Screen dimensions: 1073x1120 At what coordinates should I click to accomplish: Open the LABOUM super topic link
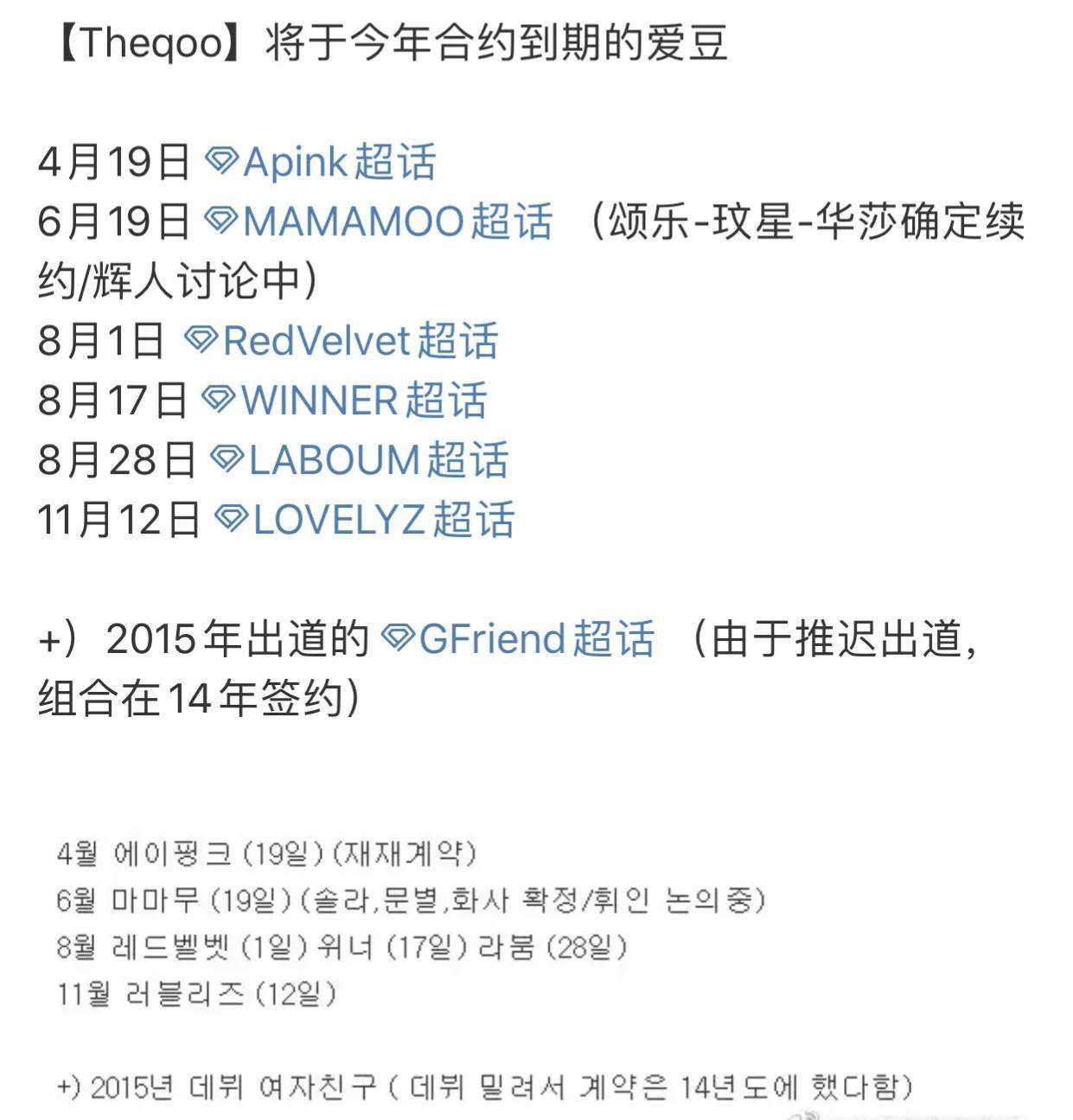(x=360, y=460)
